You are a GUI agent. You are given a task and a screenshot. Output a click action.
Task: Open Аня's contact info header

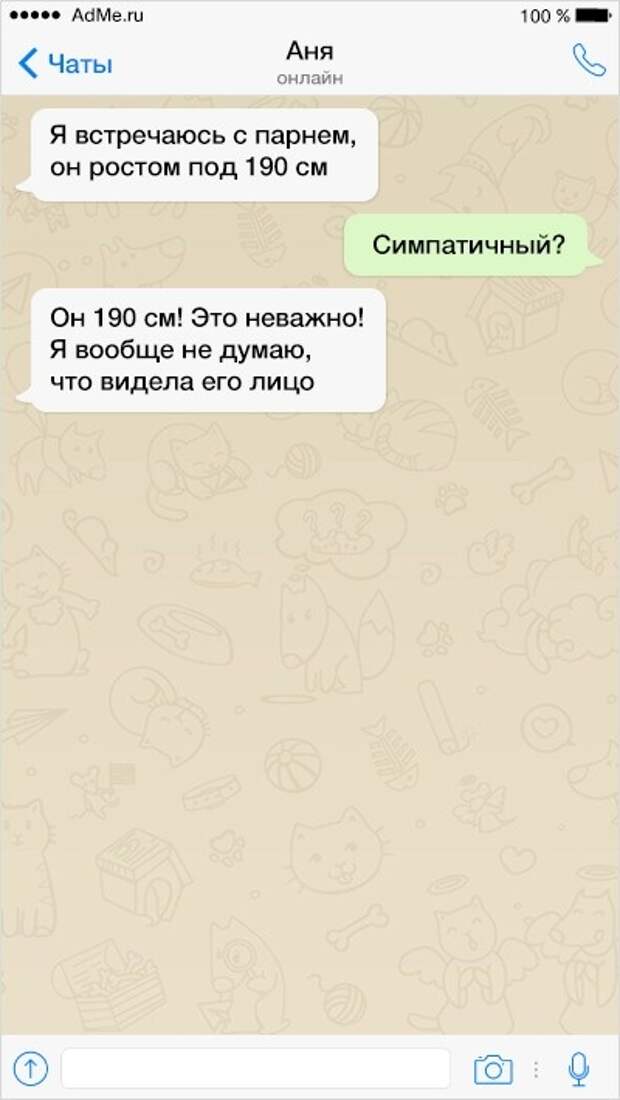[x=309, y=61]
